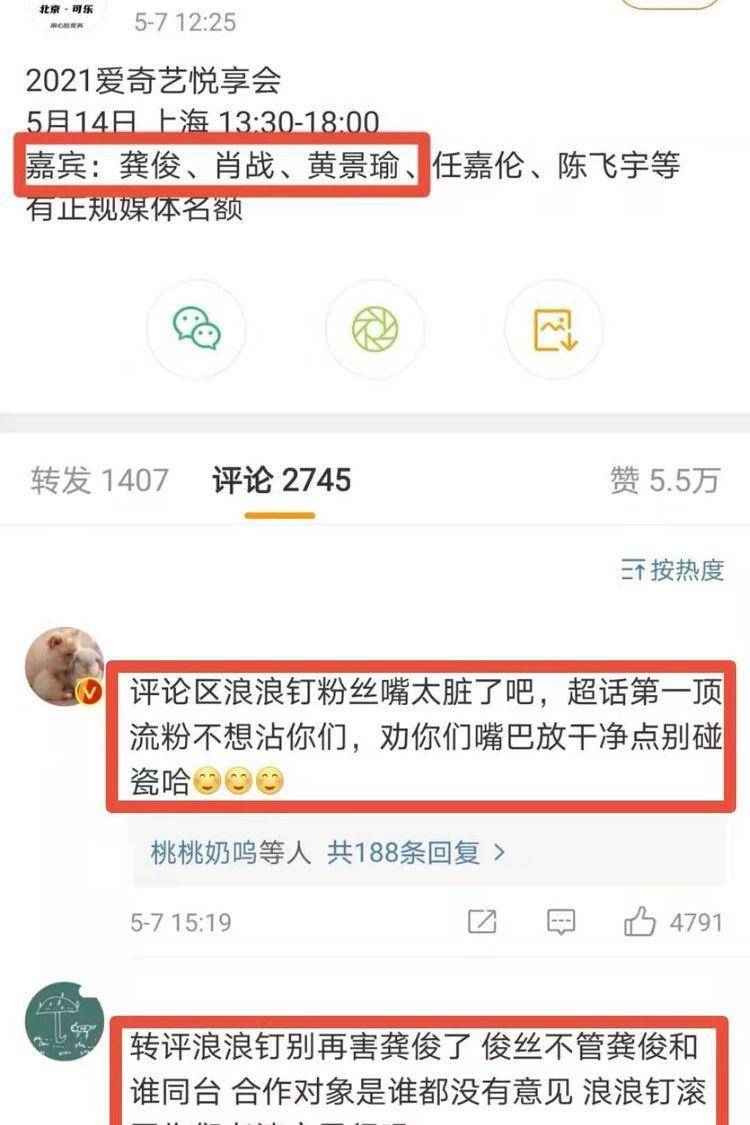750x1125 pixels.
Task: Share the post to WeChat Moments
Action: pyautogui.click(x=375, y=329)
